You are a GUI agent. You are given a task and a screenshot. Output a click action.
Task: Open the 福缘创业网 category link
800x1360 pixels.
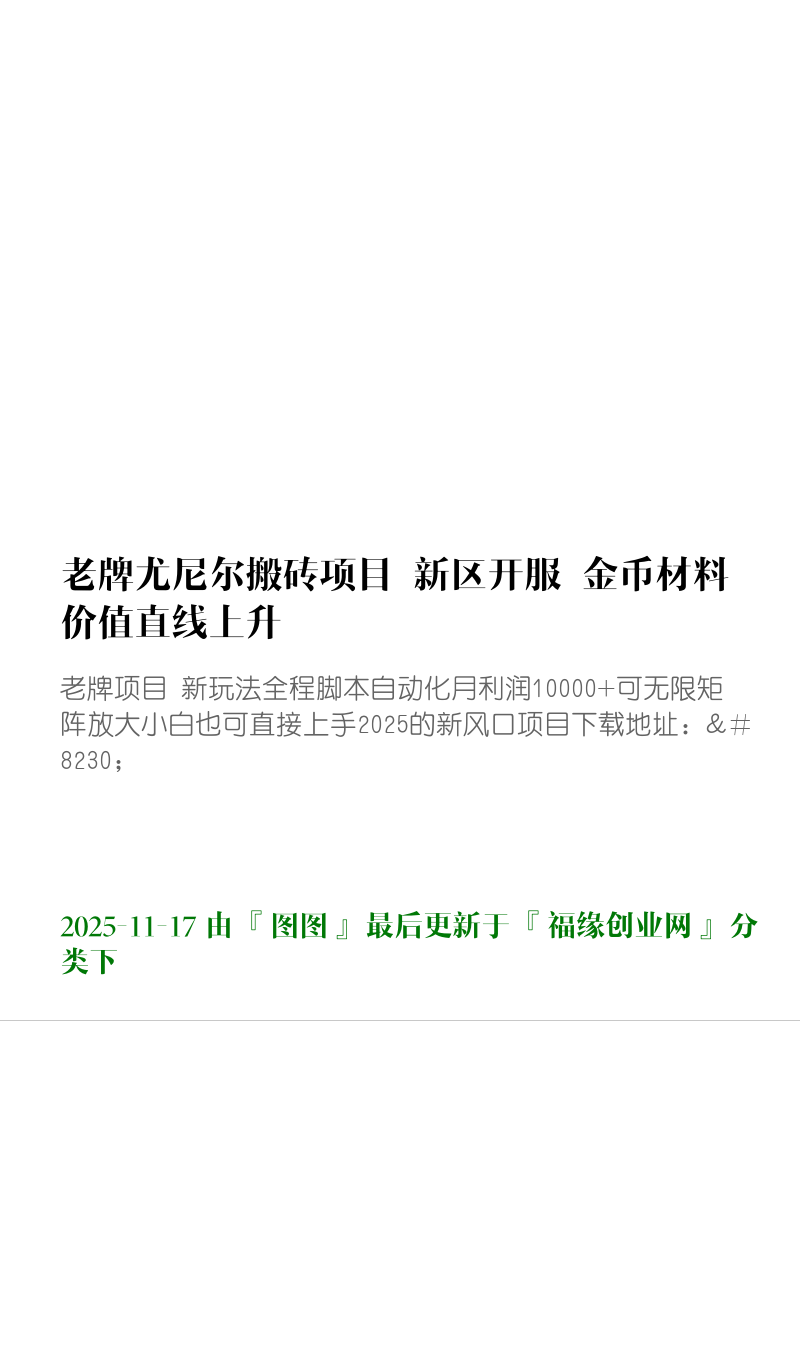click(x=619, y=926)
